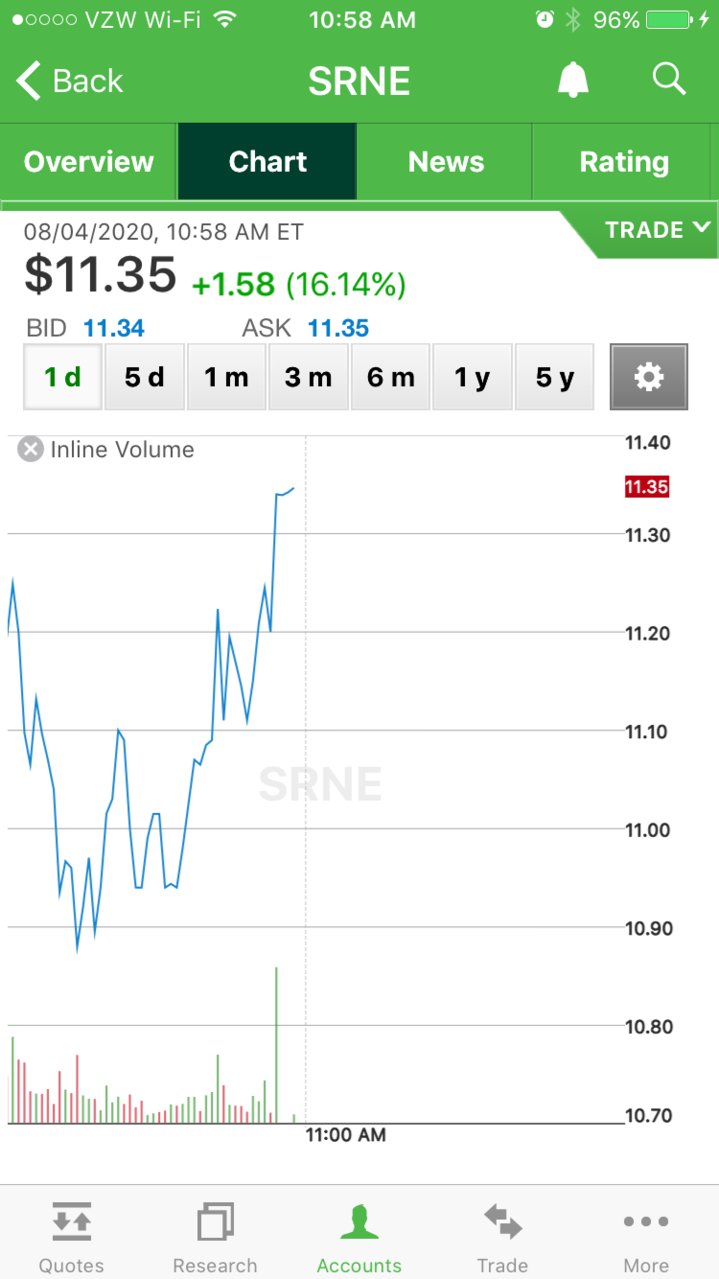Go to the Trade tab
This screenshot has width=719, height=1279.
click(502, 1238)
